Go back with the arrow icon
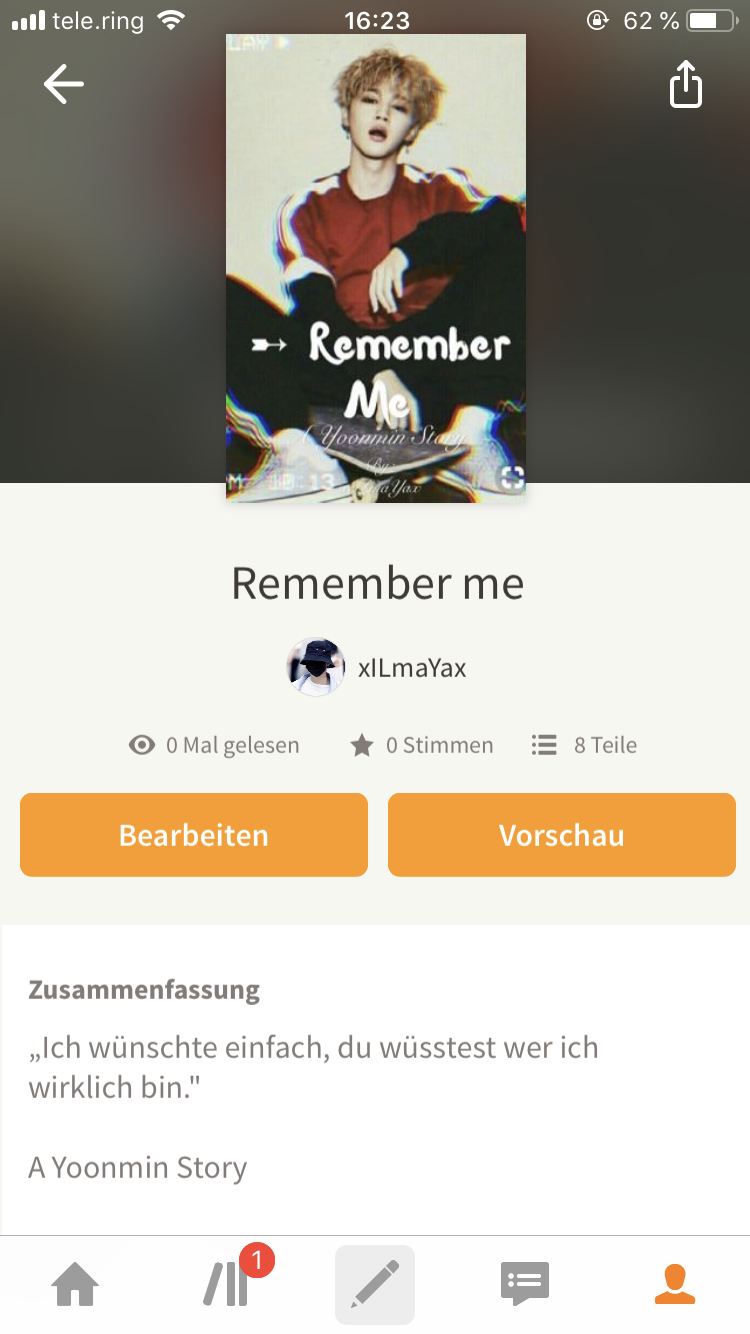 [x=64, y=84]
